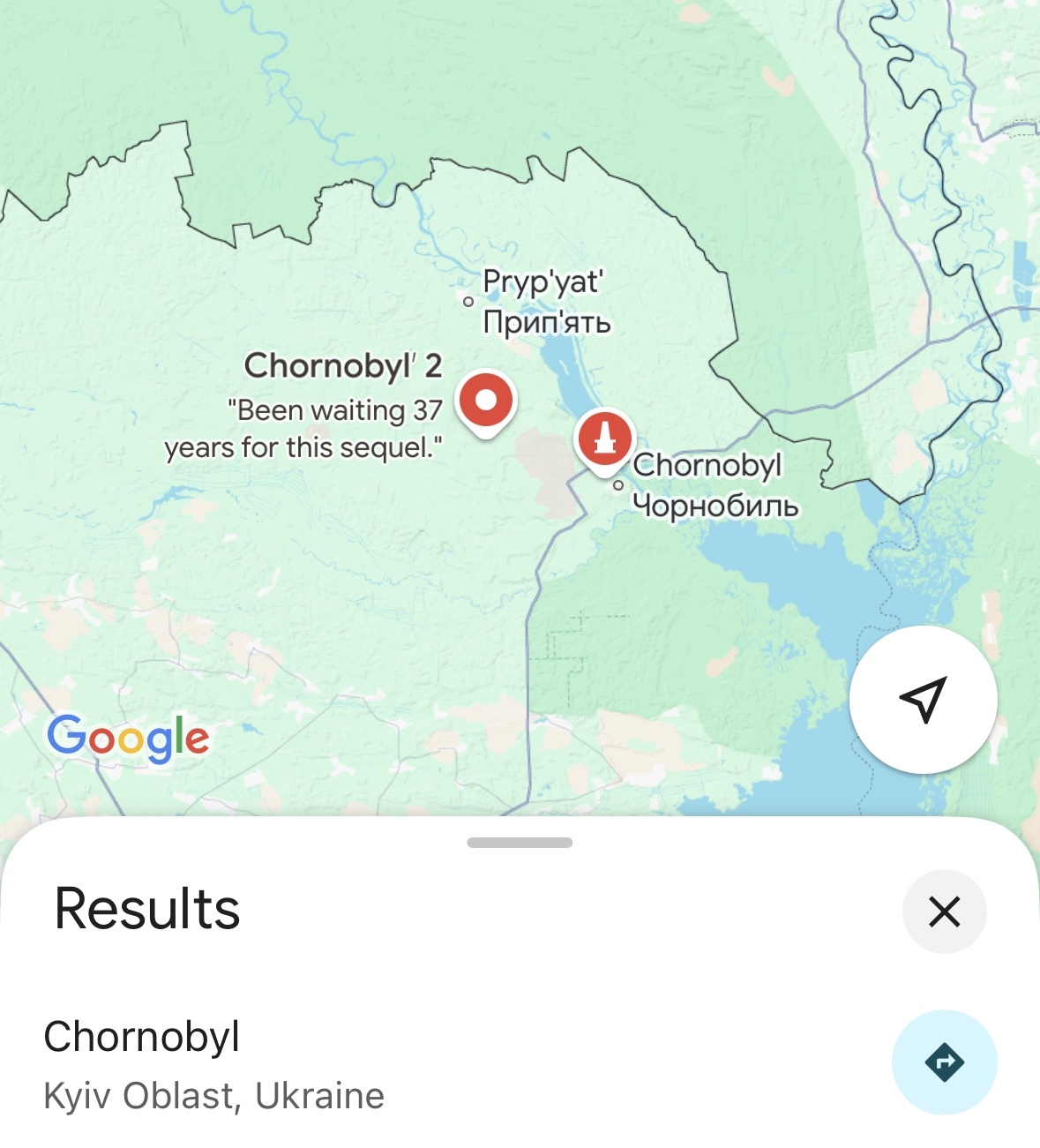The image size is (1040, 1148).
Task: Center map on my current location
Action: [923, 700]
